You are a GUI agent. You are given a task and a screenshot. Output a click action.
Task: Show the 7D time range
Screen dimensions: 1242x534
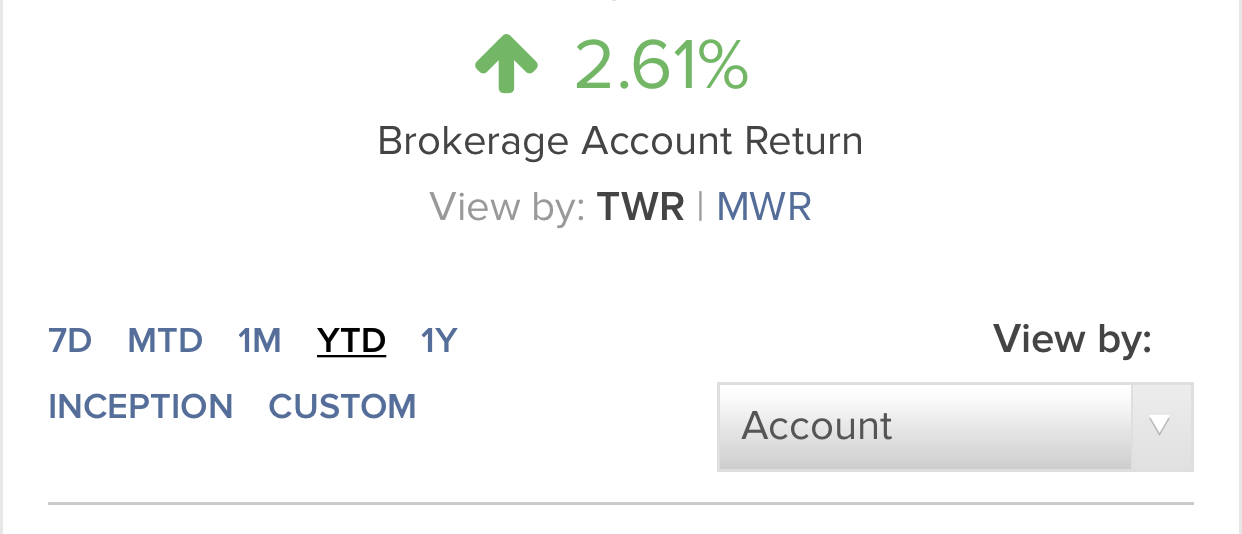[70, 342]
